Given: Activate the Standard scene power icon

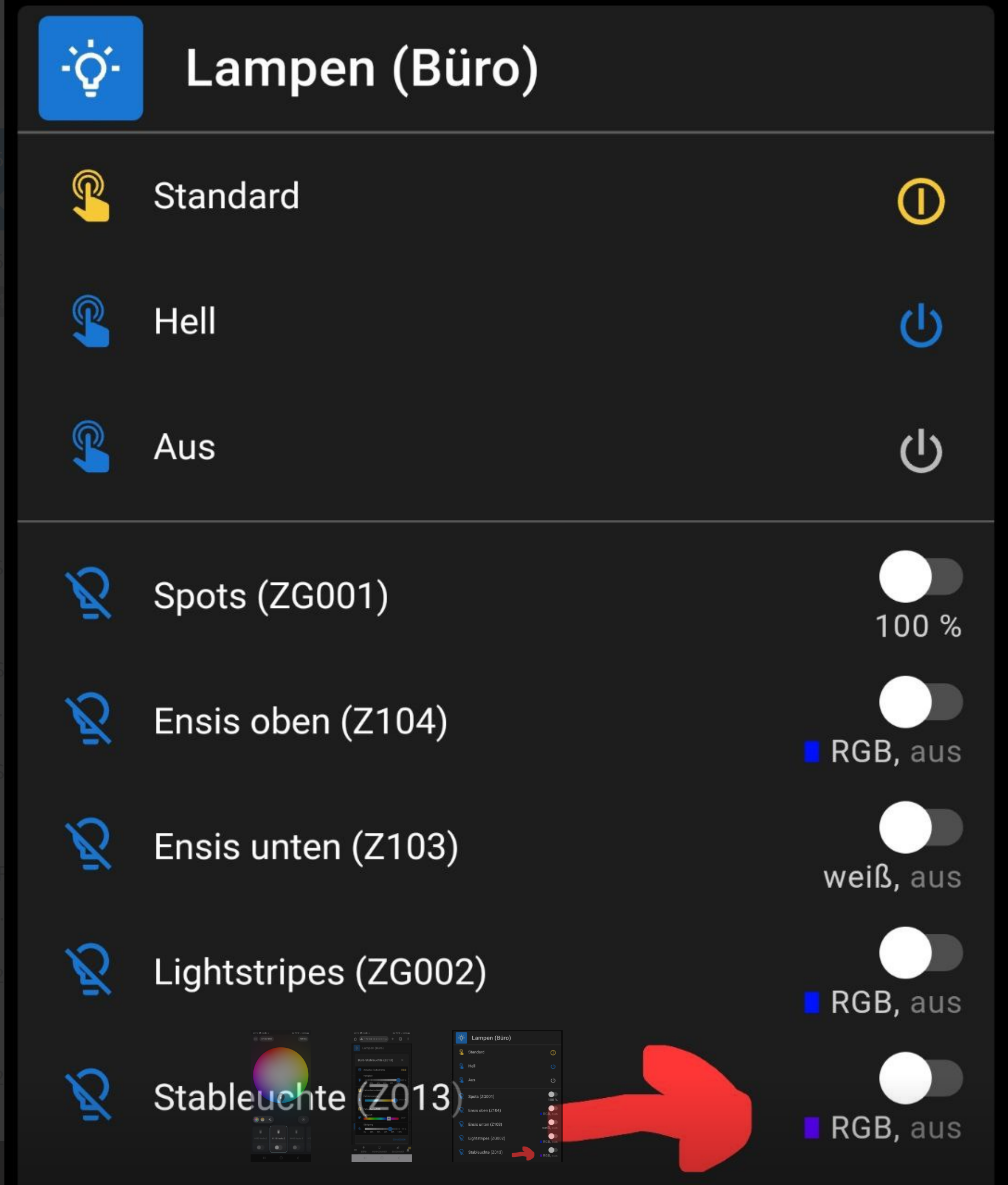Looking at the screenshot, I should click(x=921, y=201).
